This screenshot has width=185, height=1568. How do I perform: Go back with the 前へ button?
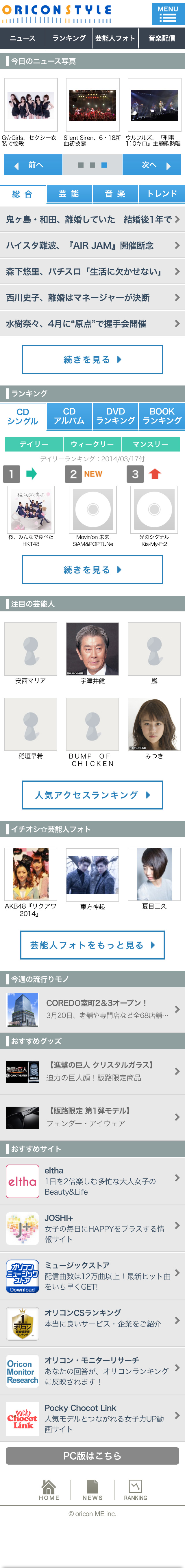click(32, 165)
